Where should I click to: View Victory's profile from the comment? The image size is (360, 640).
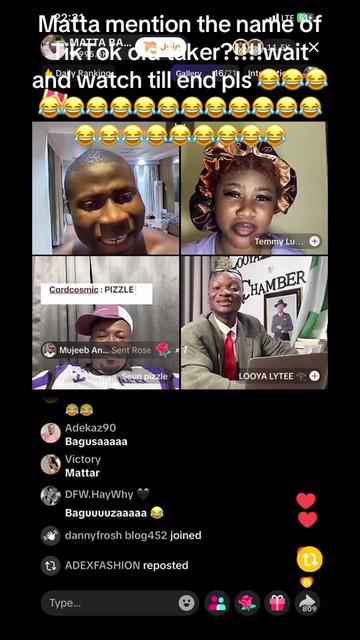point(51,464)
